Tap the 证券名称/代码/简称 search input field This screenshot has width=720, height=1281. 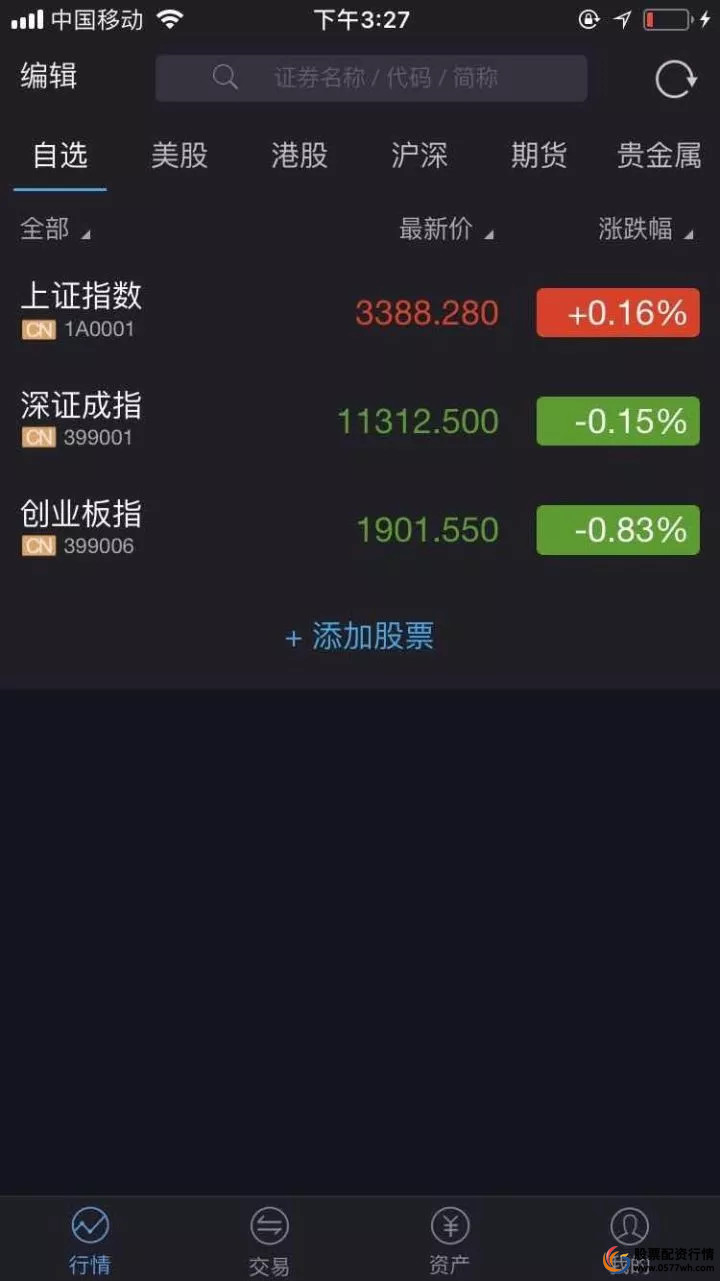click(370, 77)
